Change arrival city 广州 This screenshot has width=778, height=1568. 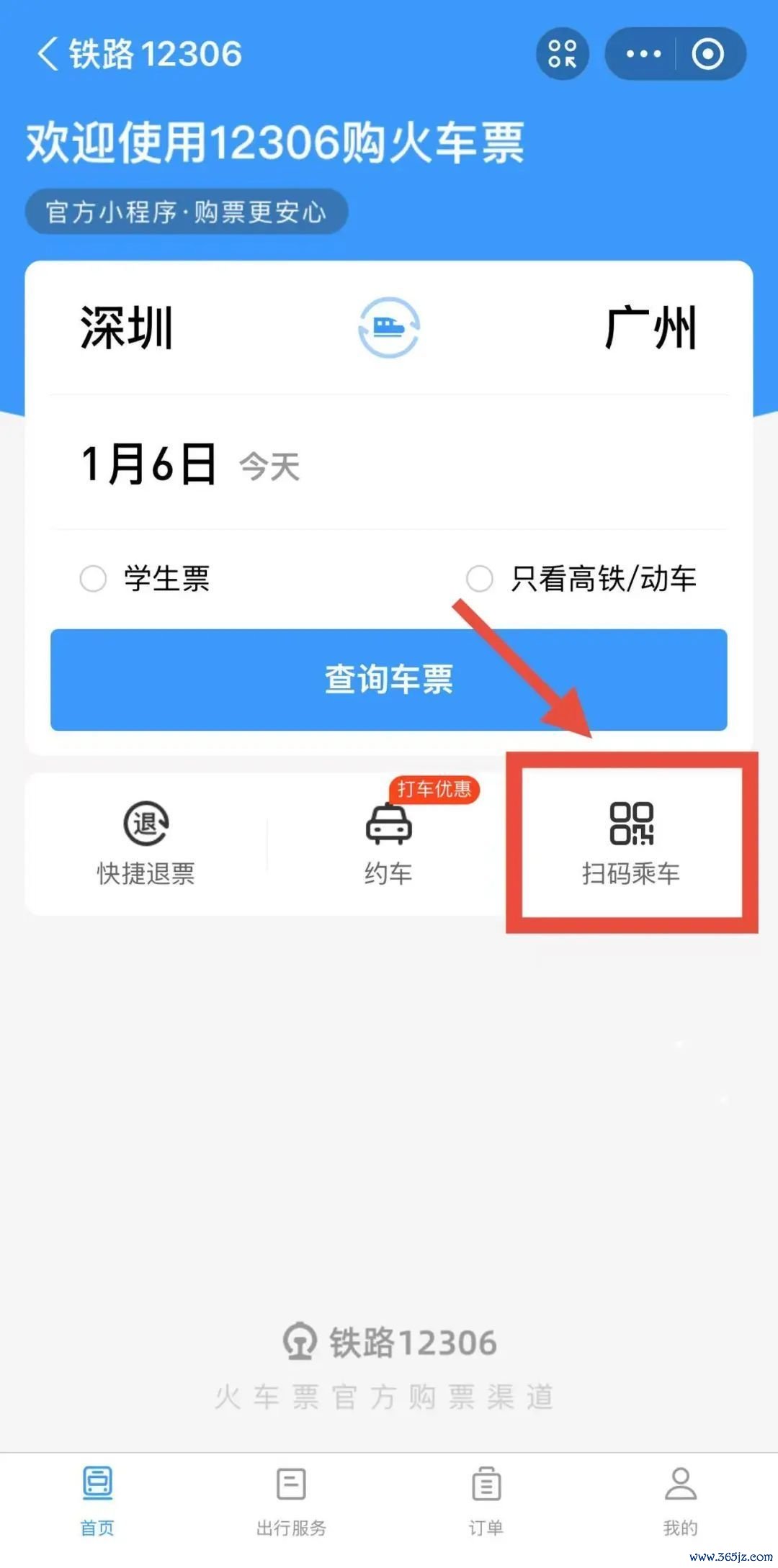pos(650,328)
